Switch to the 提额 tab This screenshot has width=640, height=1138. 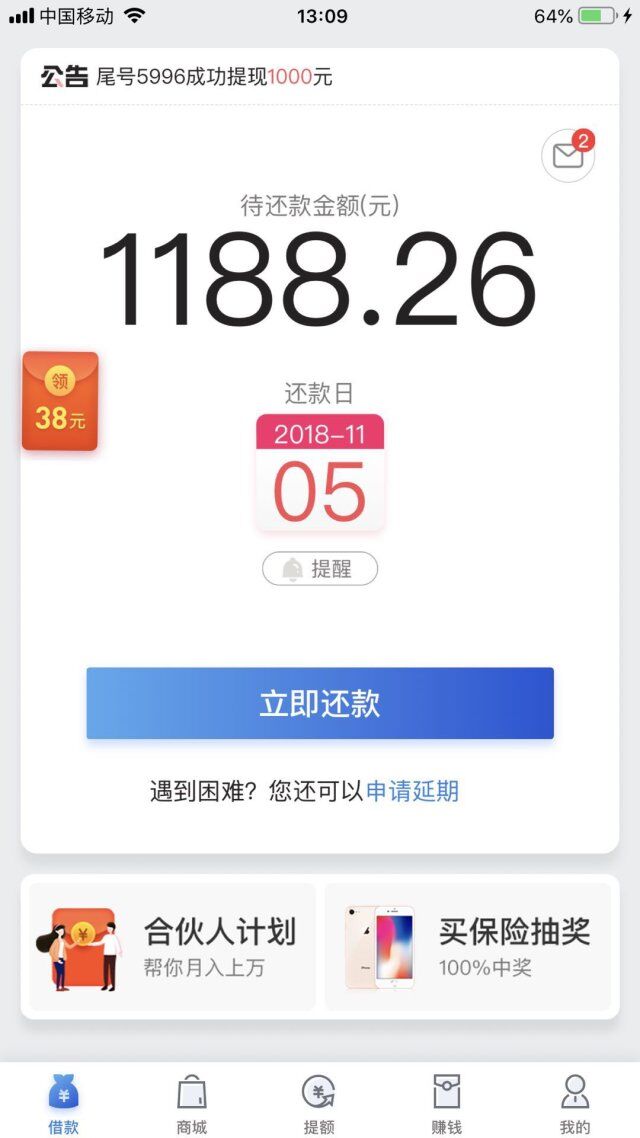[319, 1103]
